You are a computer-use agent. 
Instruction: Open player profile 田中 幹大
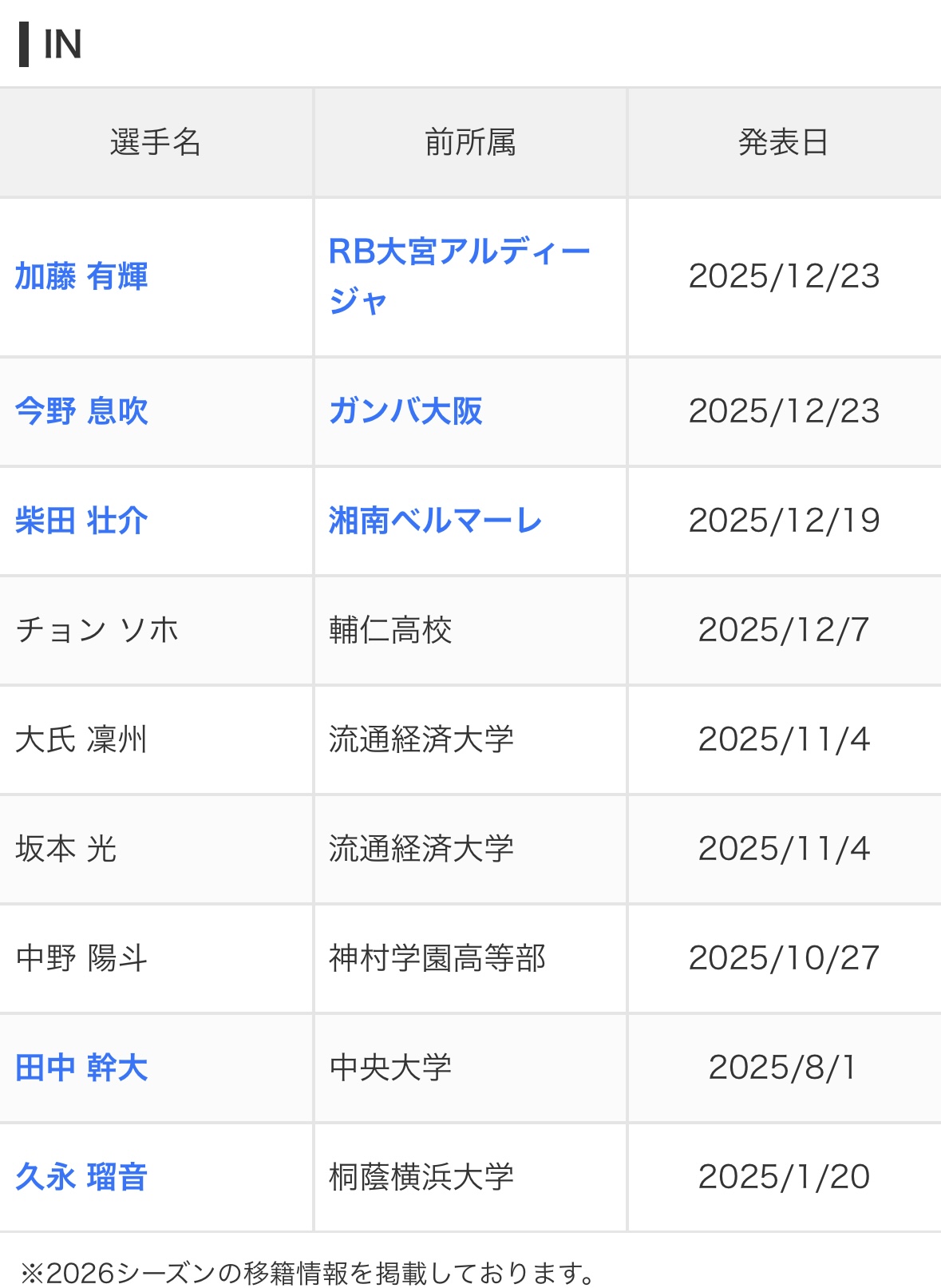click(81, 1068)
